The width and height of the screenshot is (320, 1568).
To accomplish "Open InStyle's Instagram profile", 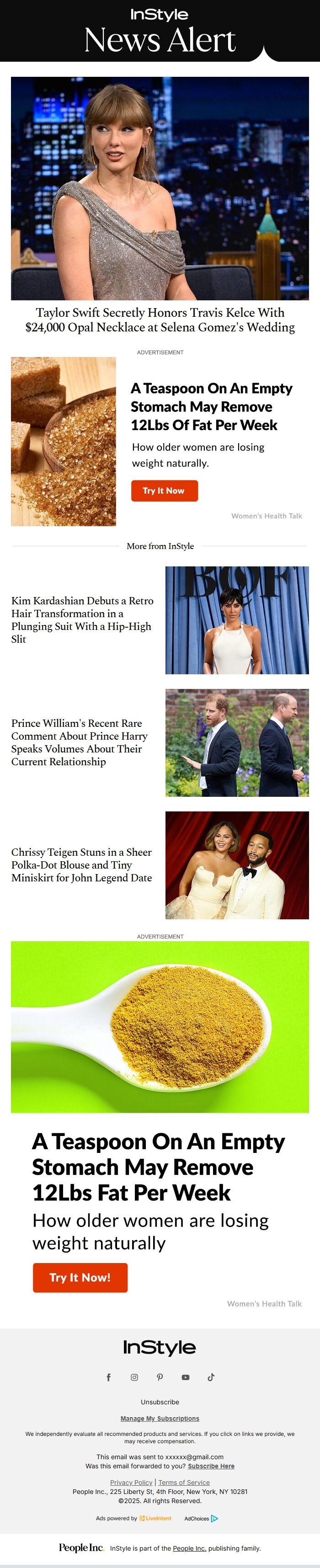I will pyautogui.click(x=134, y=1377).
